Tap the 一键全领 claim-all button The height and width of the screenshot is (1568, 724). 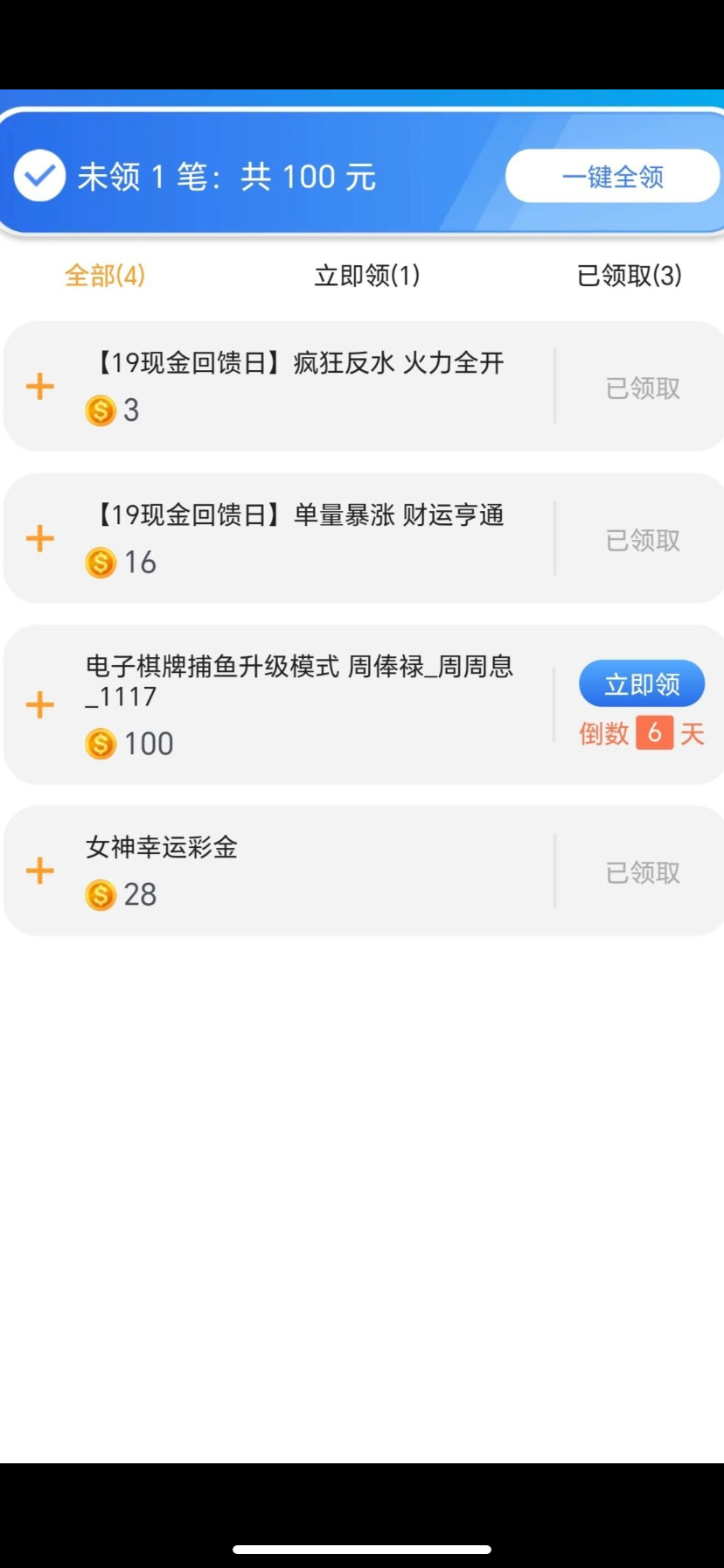point(612,176)
